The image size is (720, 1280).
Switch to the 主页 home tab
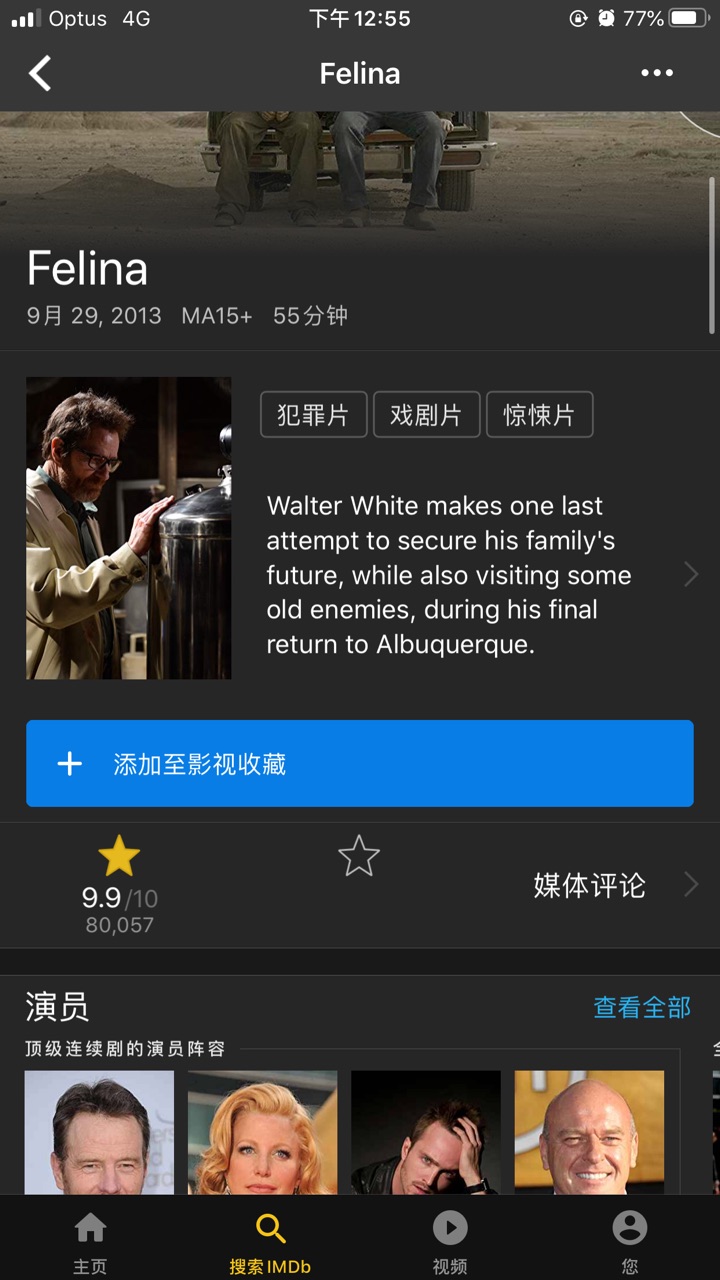pos(90,1242)
